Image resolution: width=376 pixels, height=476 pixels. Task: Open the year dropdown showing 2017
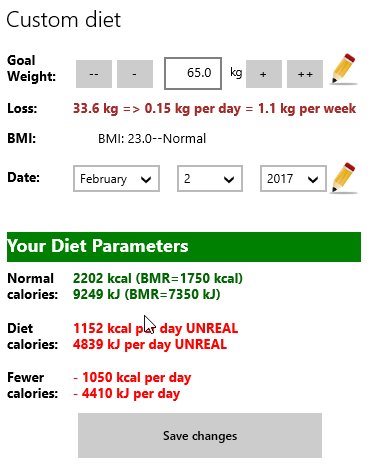(x=293, y=179)
